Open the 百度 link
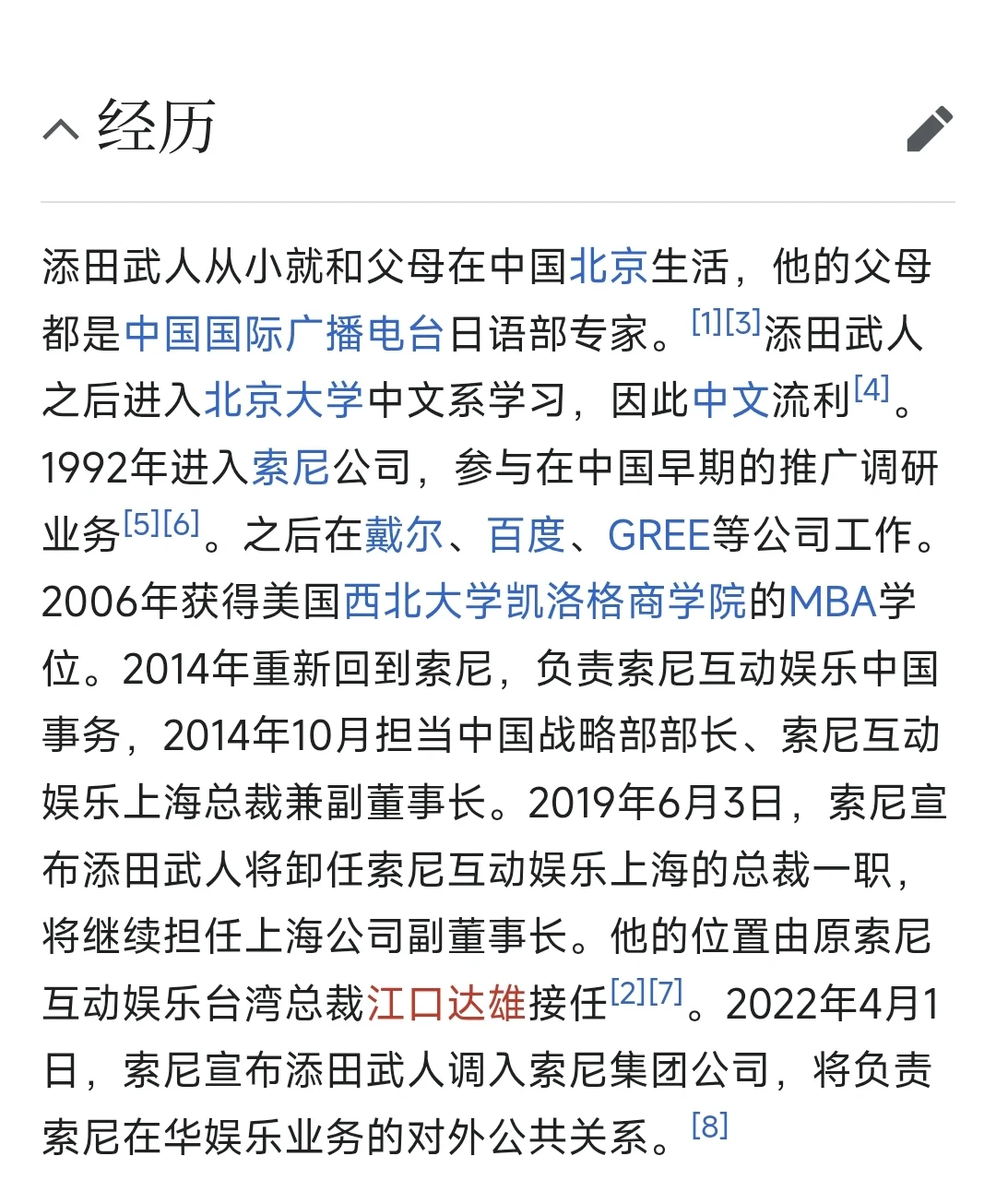 (526, 535)
